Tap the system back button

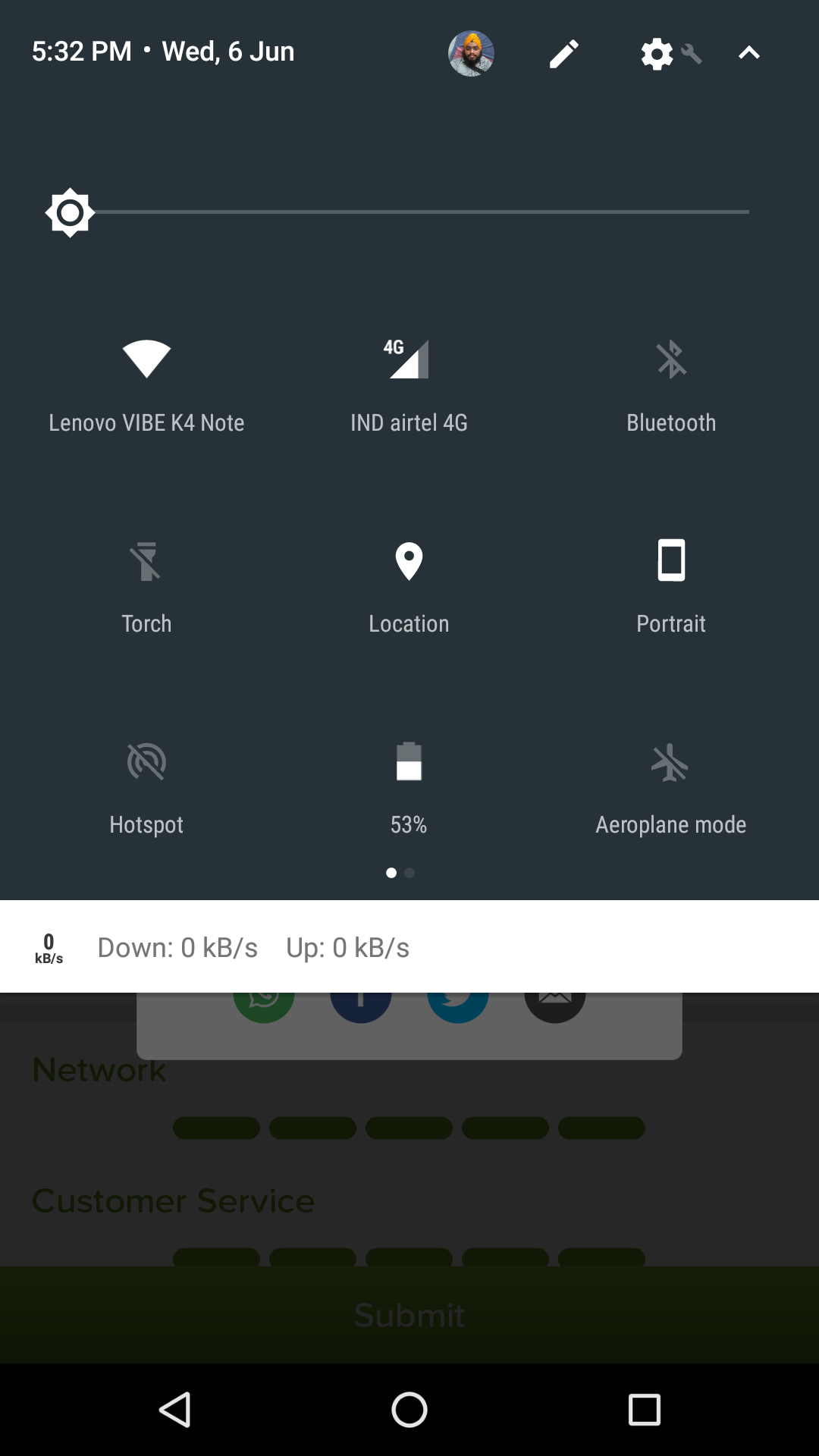coord(175,1410)
